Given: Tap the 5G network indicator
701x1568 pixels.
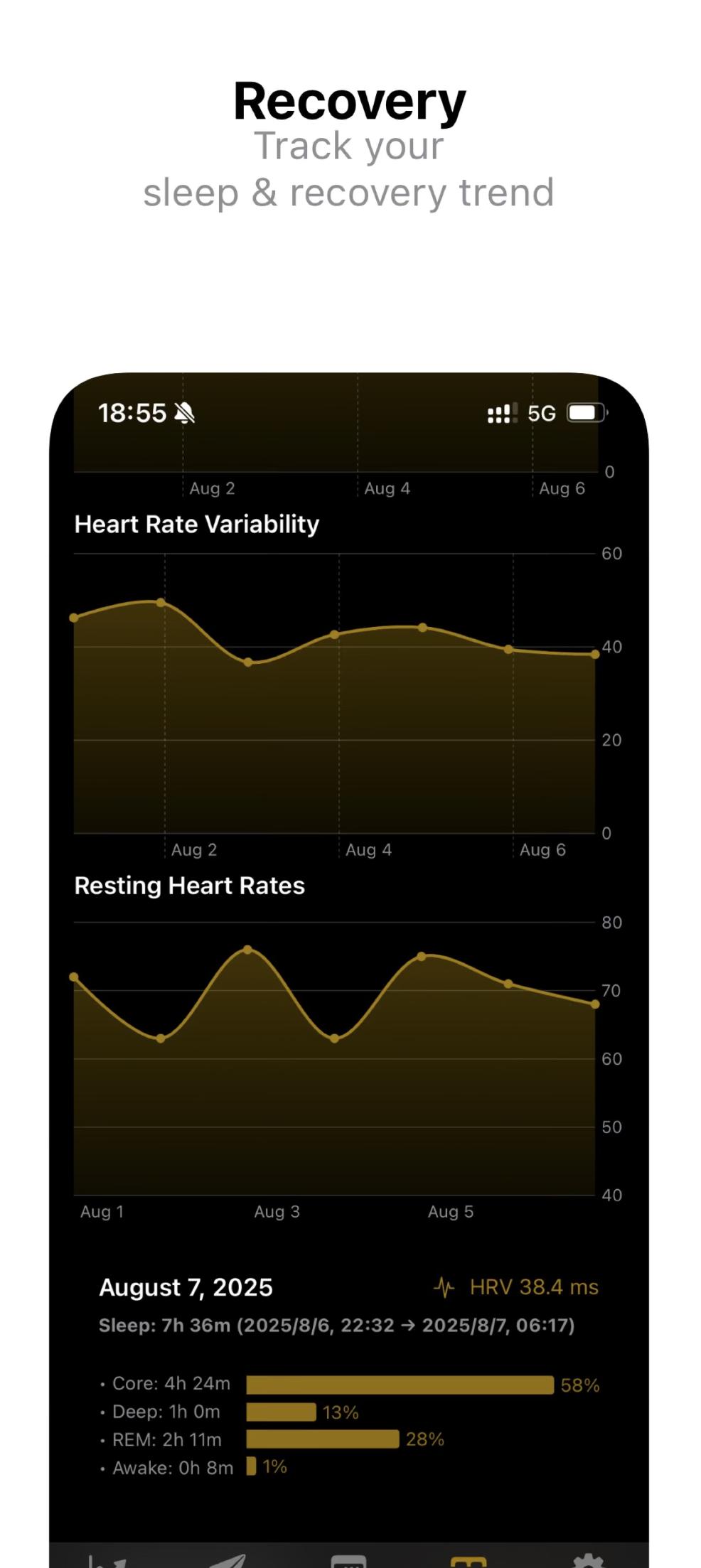Looking at the screenshot, I should 542,413.
